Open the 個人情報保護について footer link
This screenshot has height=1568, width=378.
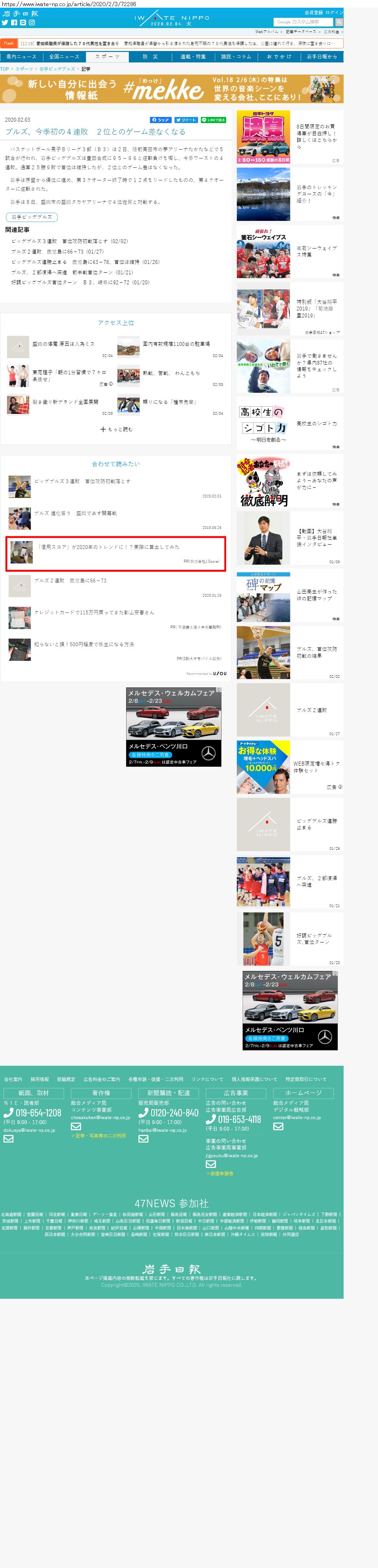click(255, 1079)
